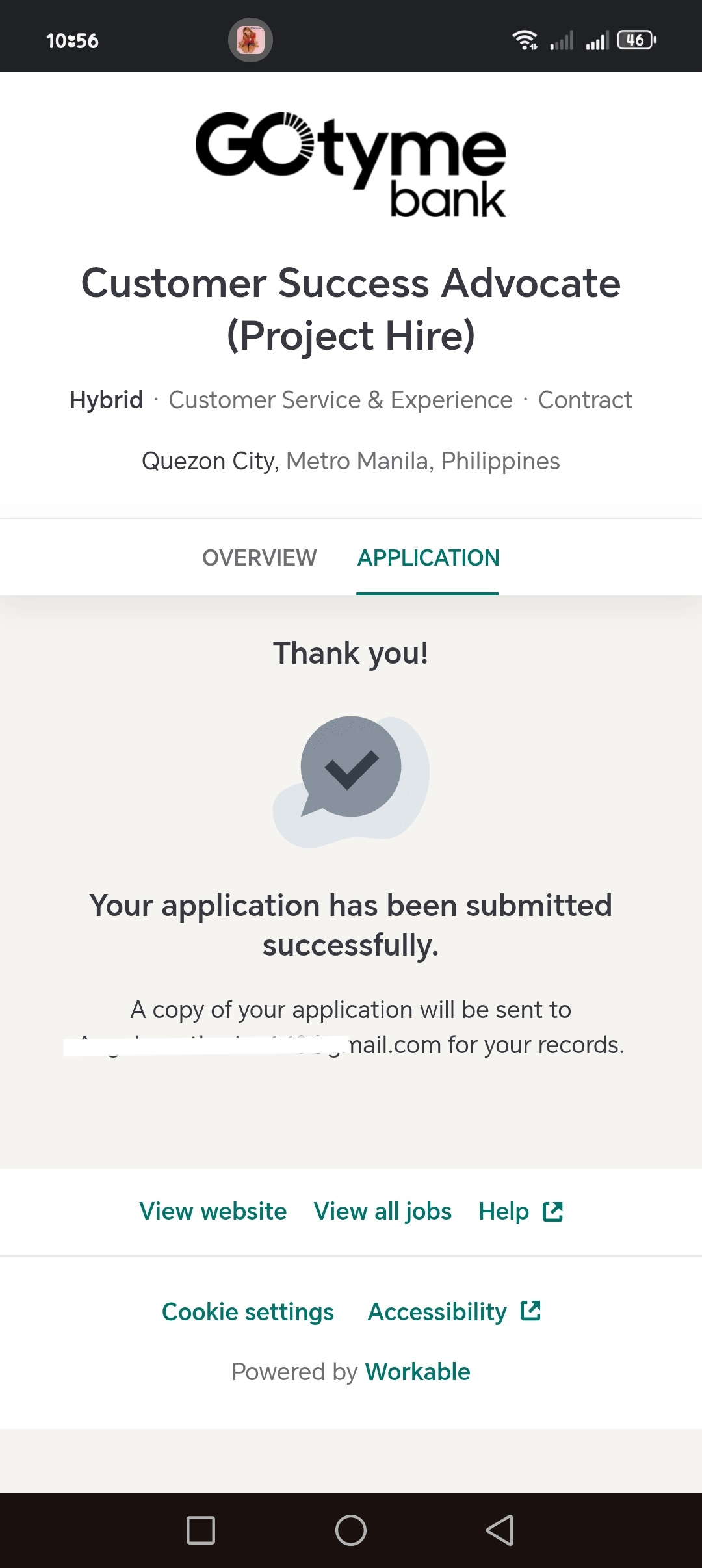Tap the View all jobs link
The width and height of the screenshot is (702, 1568).
pyautogui.click(x=382, y=1211)
